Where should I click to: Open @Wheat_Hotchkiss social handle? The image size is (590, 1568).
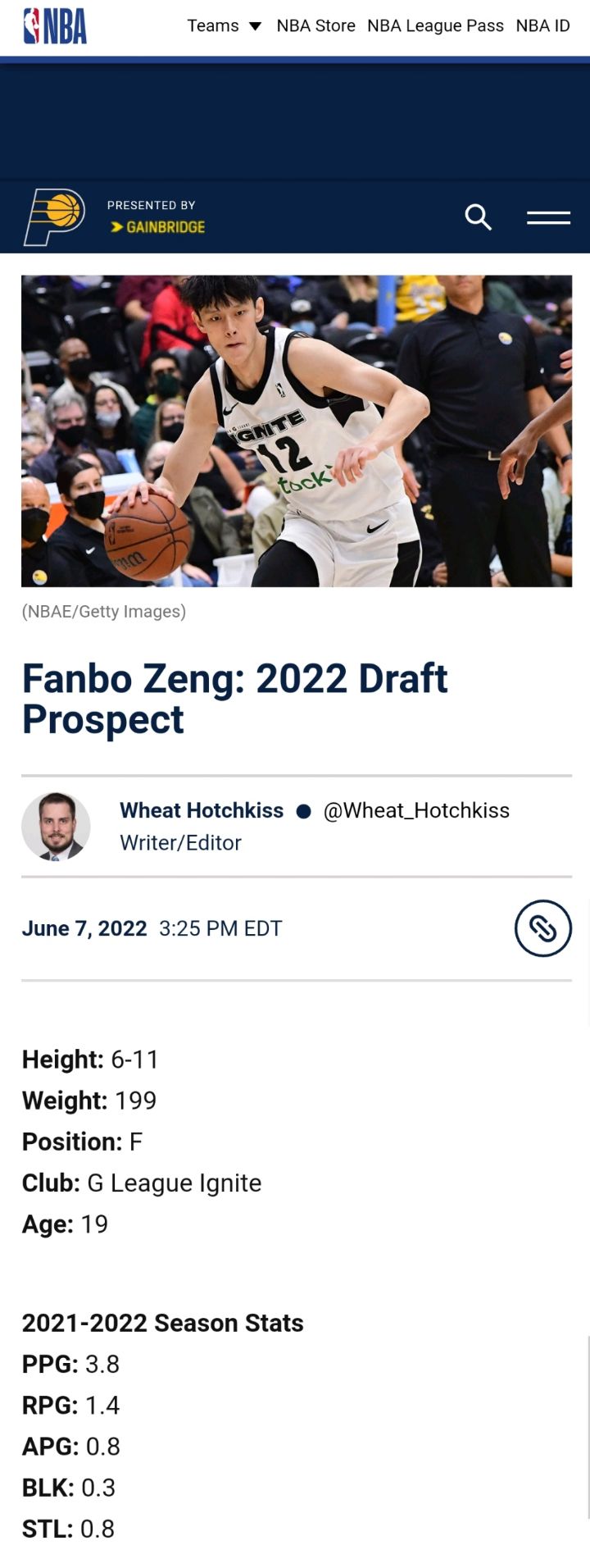pos(416,810)
